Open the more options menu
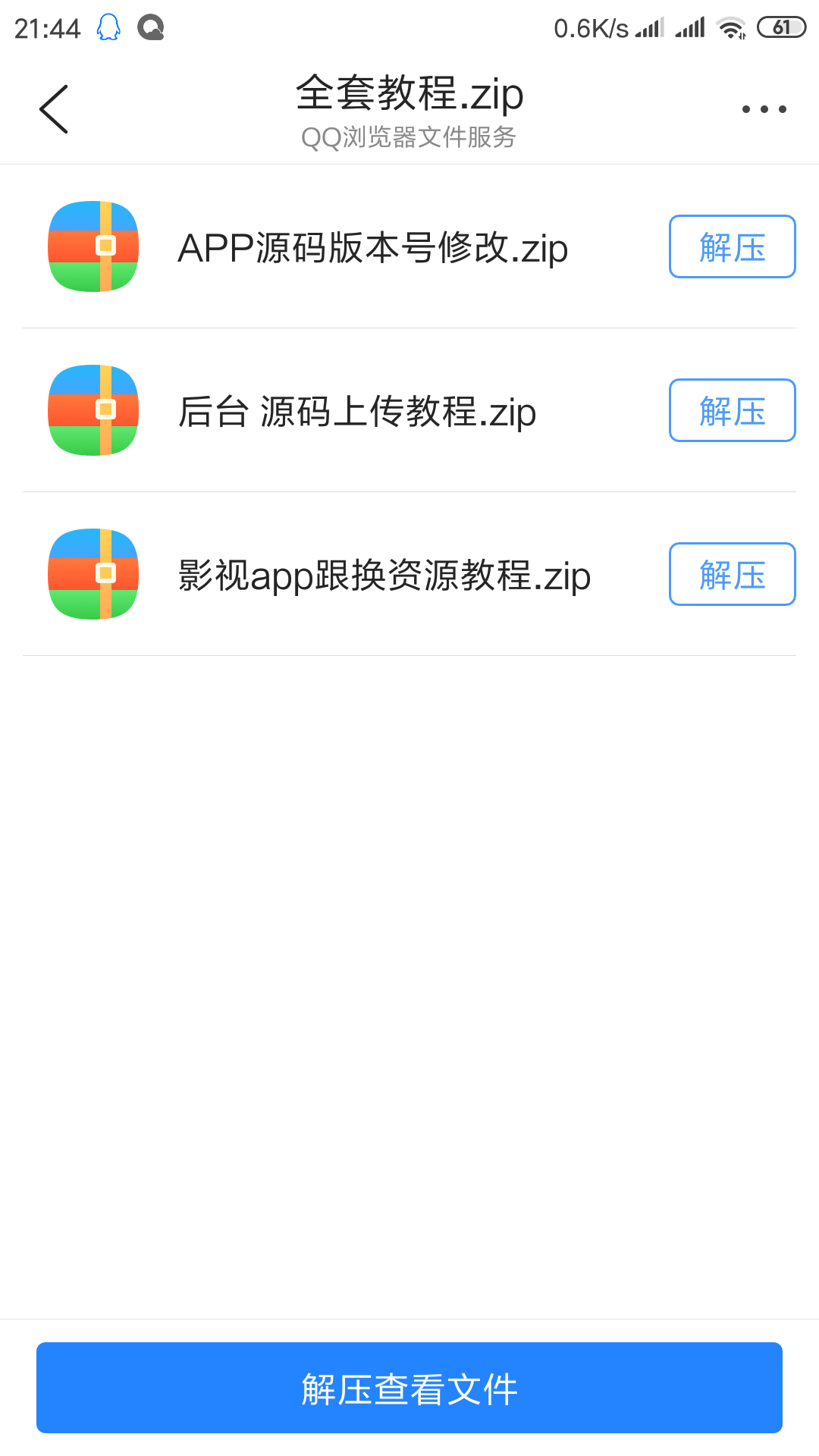This screenshot has height=1456, width=819. [x=763, y=108]
